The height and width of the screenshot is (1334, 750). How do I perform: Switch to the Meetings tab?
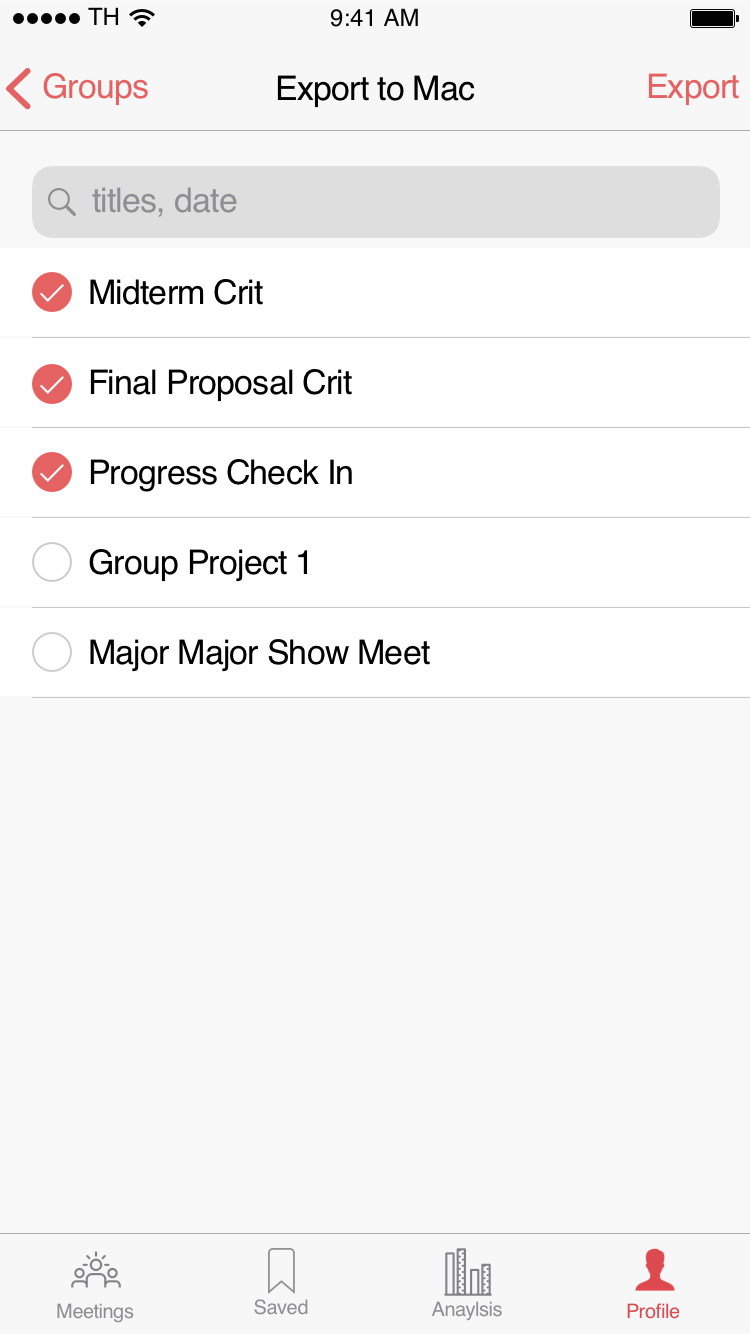pos(95,1285)
